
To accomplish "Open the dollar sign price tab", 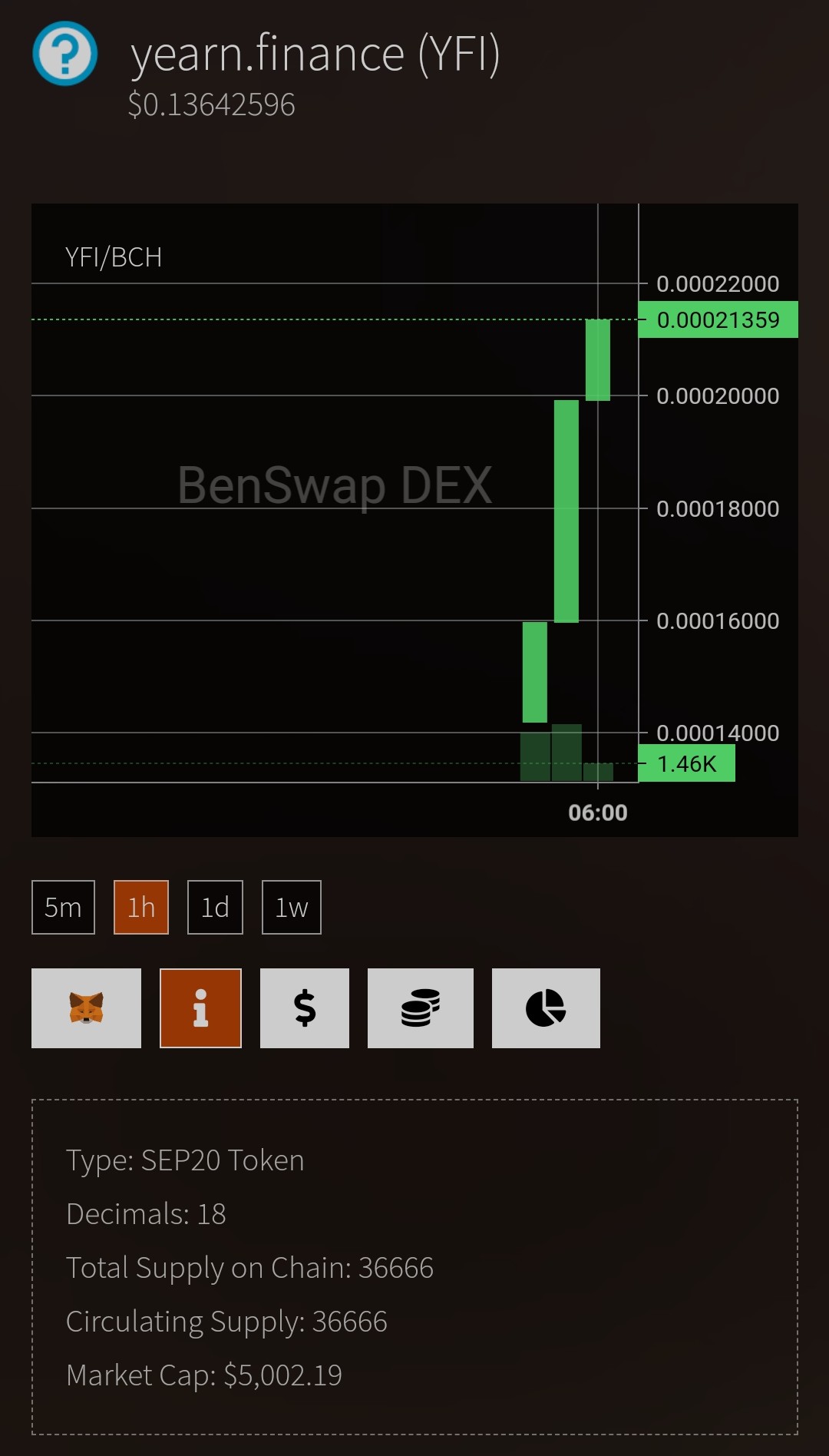I will tap(305, 1008).
